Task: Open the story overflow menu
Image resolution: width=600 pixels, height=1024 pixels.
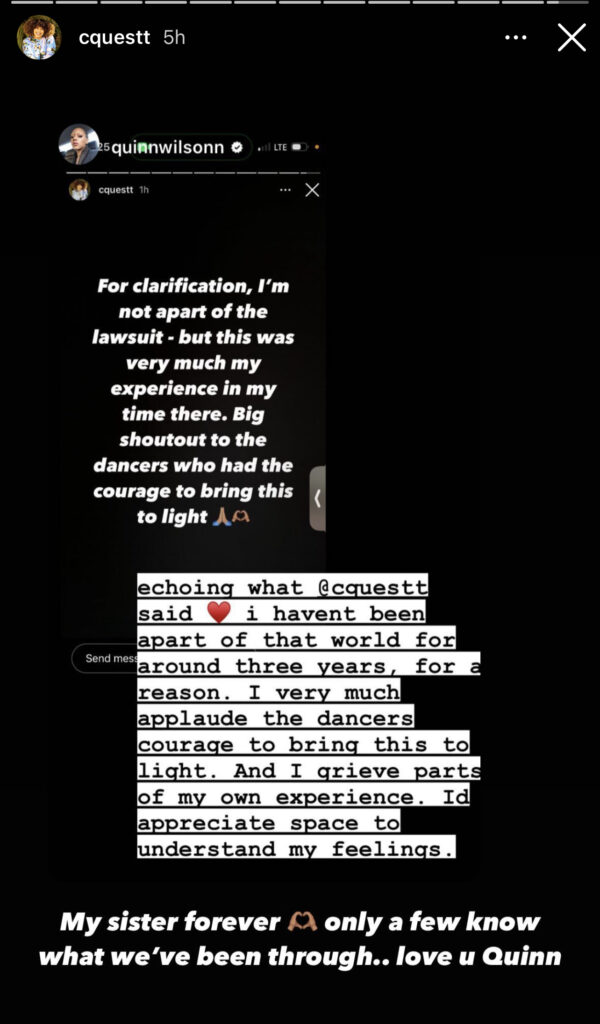Action: [x=515, y=38]
